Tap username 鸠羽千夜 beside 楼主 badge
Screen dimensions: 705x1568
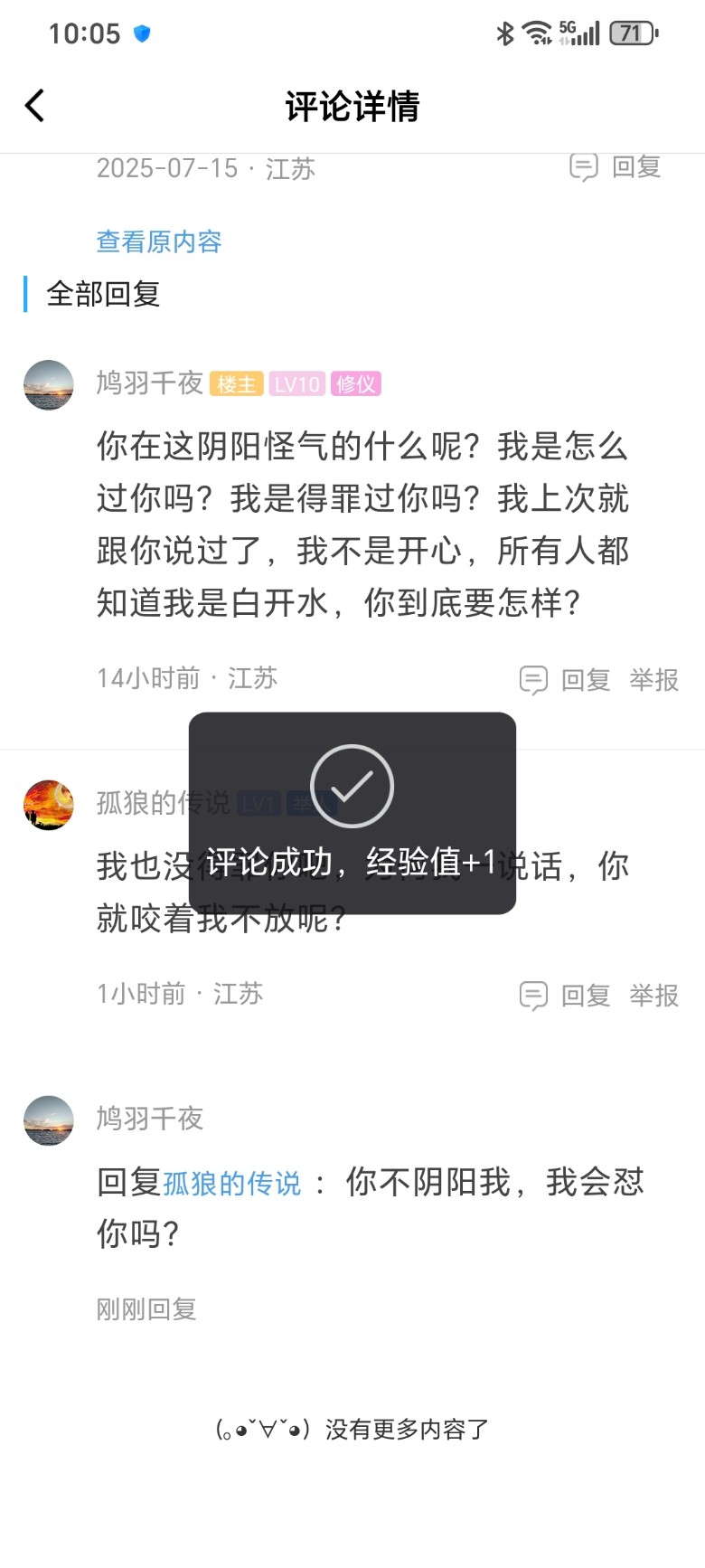coord(149,383)
